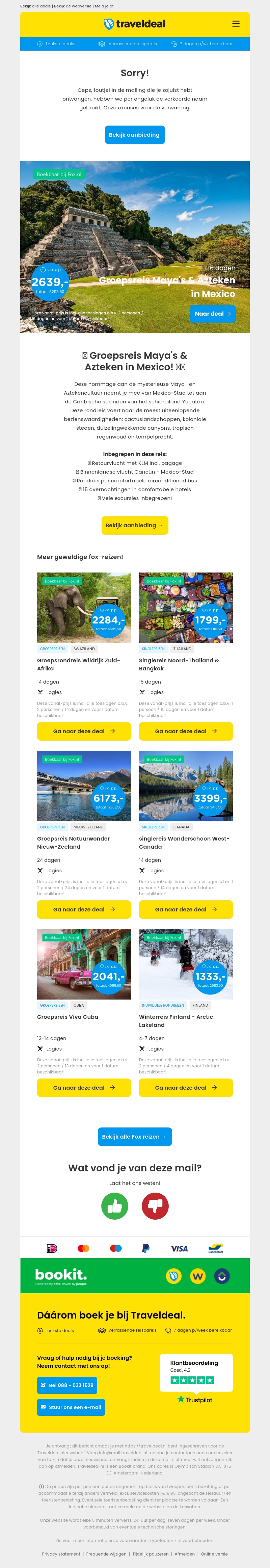Go to the Natuurwonder Nieuw-Zeeland deal
The image size is (270, 1568).
84,909
